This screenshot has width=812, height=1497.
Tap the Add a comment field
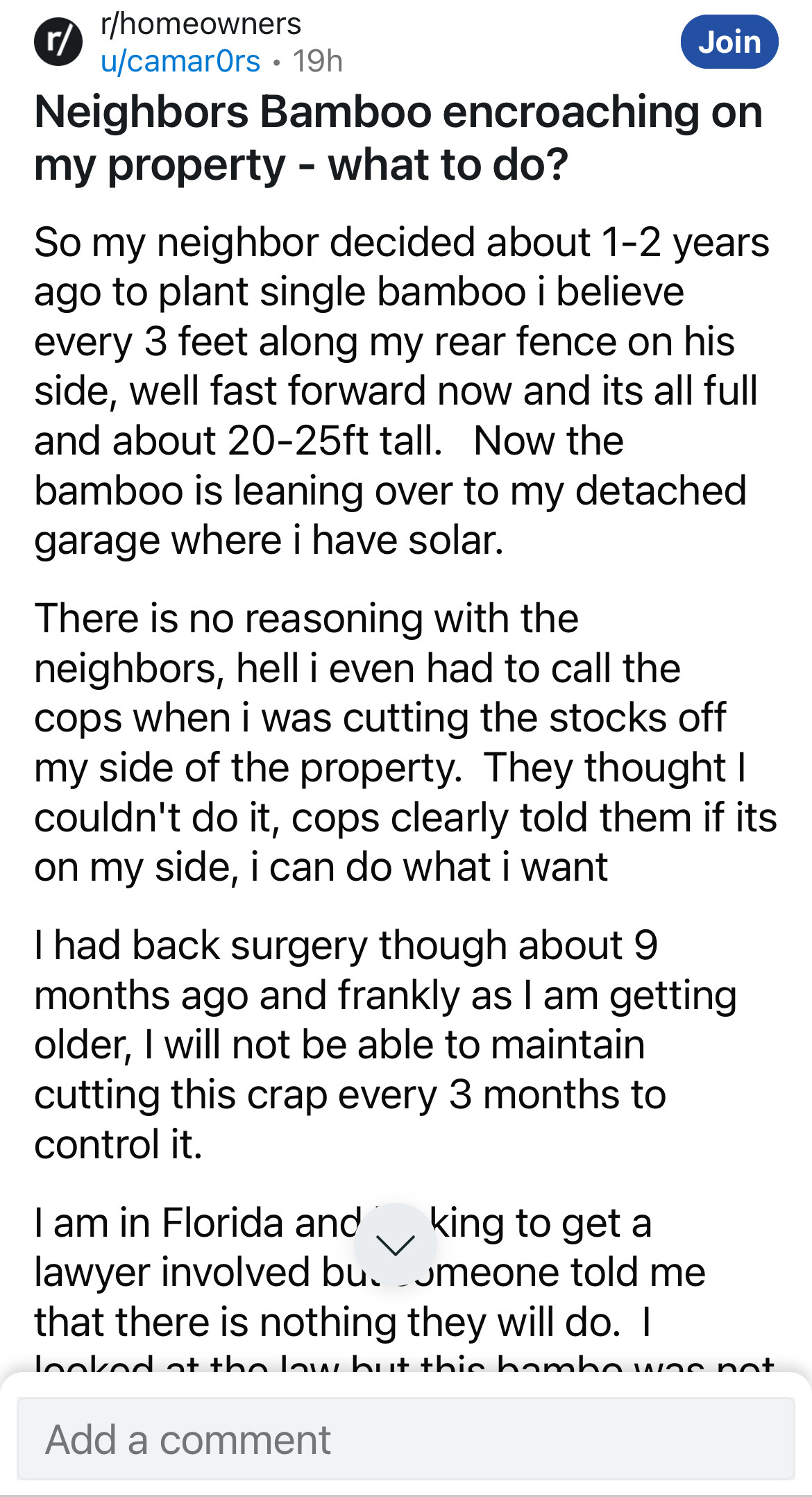(405, 1439)
